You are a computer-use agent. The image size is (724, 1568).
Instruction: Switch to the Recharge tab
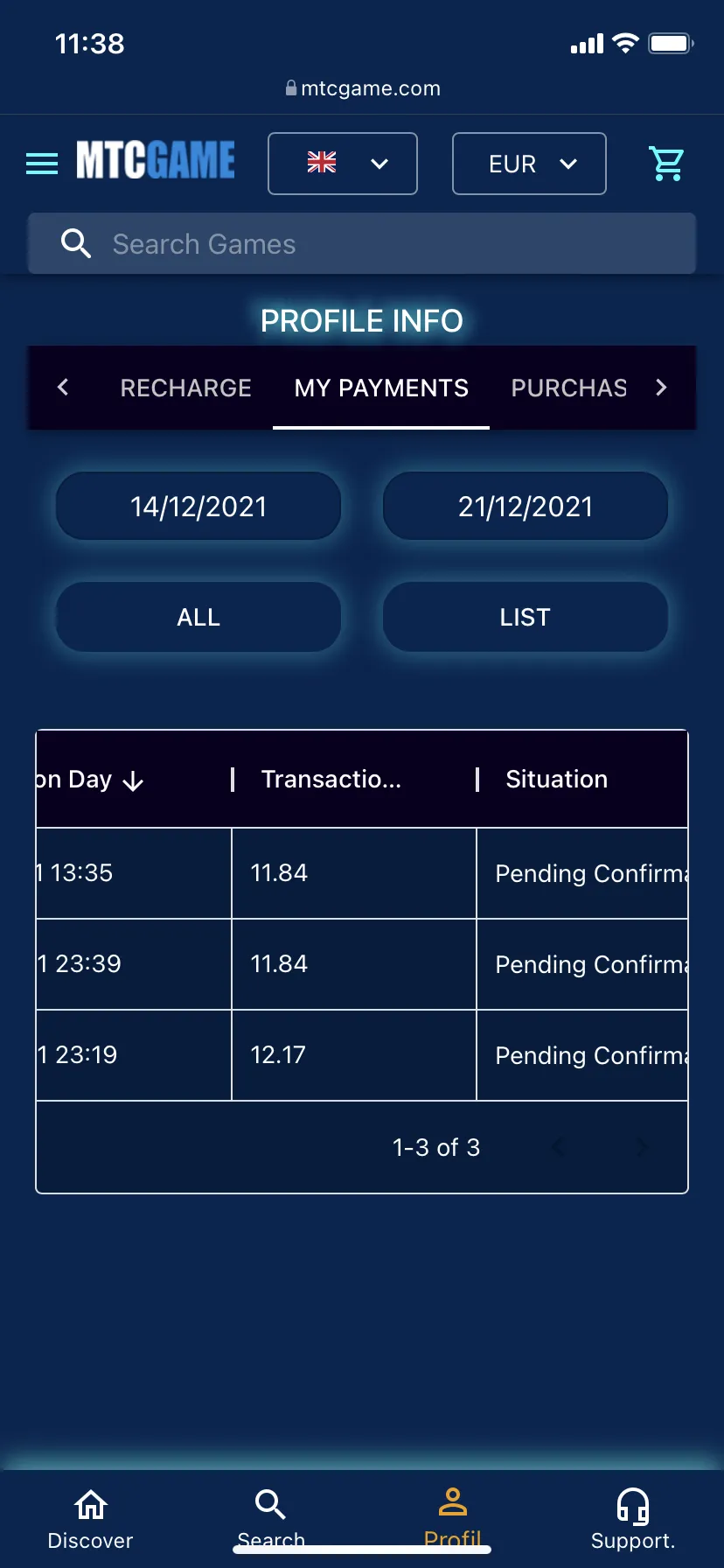(186, 388)
